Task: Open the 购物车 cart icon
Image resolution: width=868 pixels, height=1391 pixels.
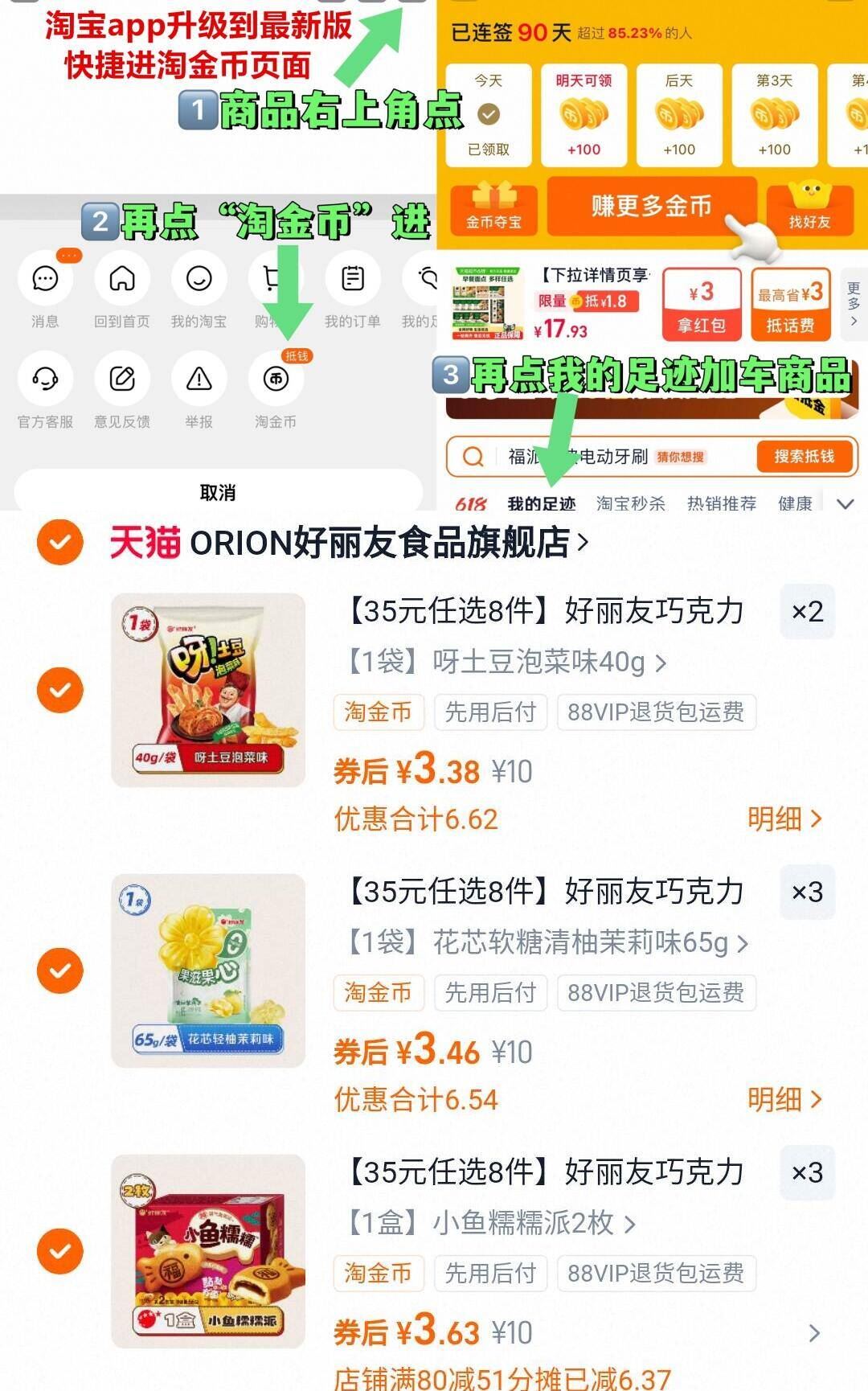Action: [x=275, y=280]
